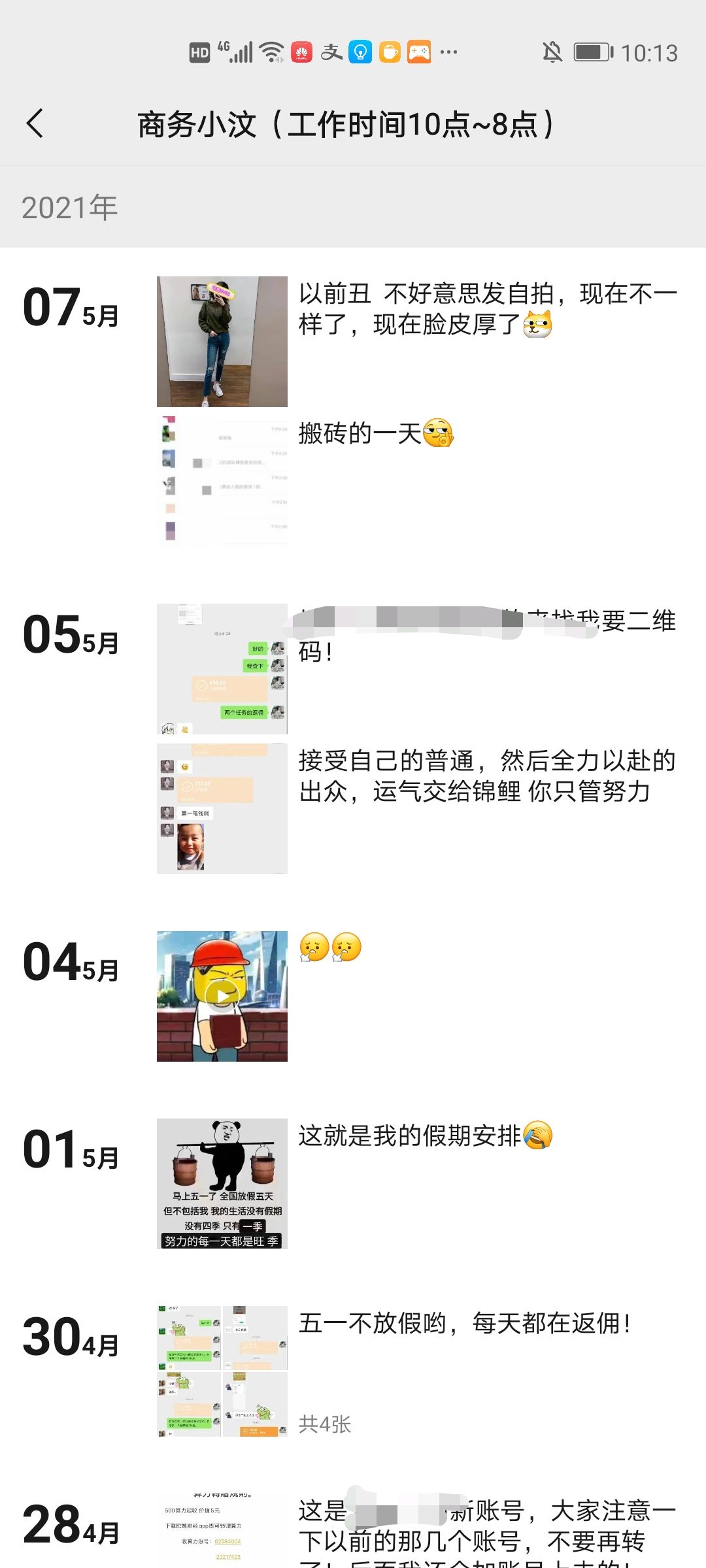706x1568 pixels.
Task: Play the 04 May brick-carrying video
Action: point(222,996)
